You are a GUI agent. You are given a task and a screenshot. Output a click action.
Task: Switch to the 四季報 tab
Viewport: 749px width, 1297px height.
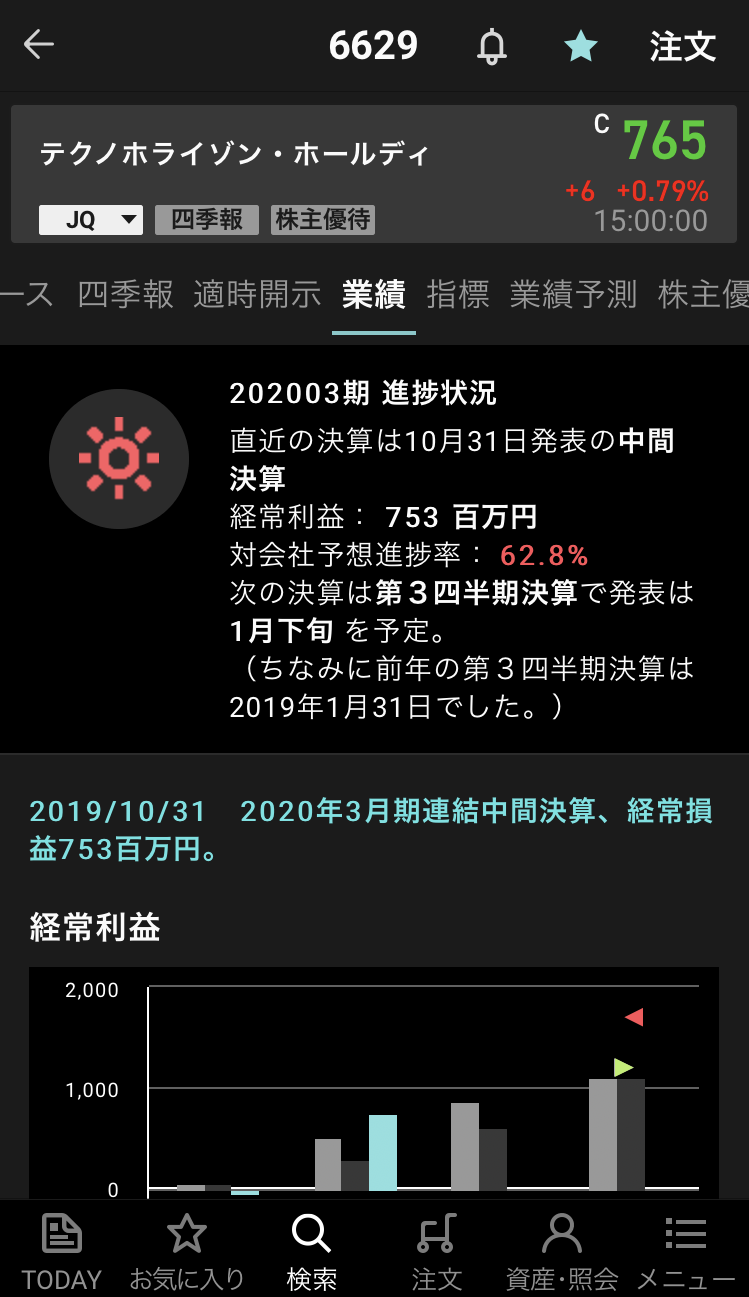[126, 295]
